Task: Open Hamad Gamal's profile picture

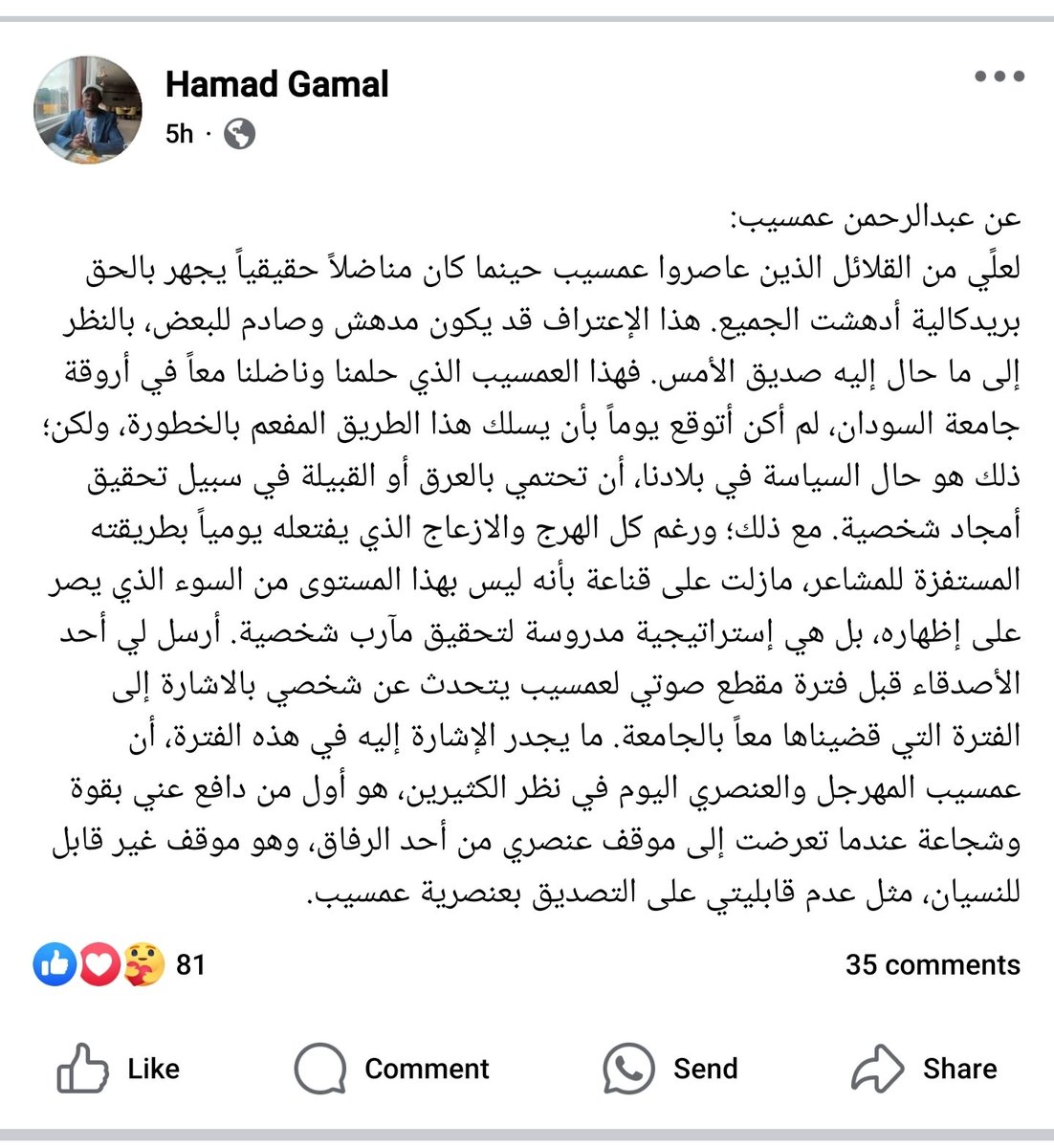Action: pos(87,109)
